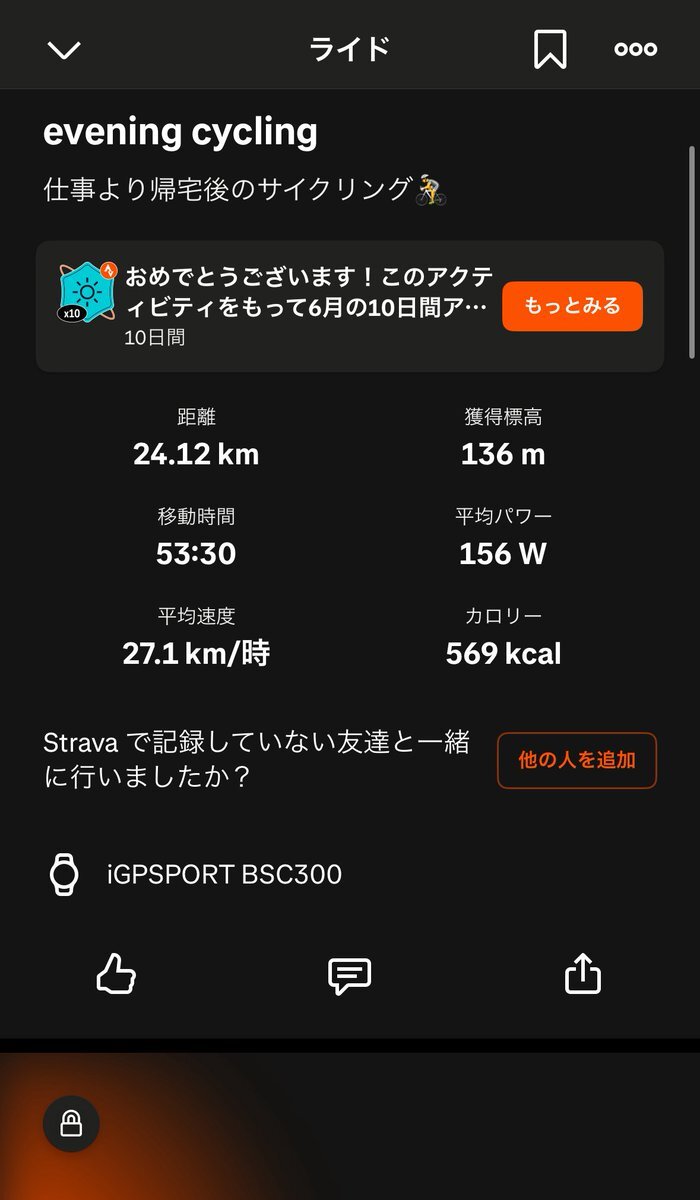Share this activity via the share icon
Image resolution: width=700 pixels, height=1200 pixels.
tap(583, 973)
